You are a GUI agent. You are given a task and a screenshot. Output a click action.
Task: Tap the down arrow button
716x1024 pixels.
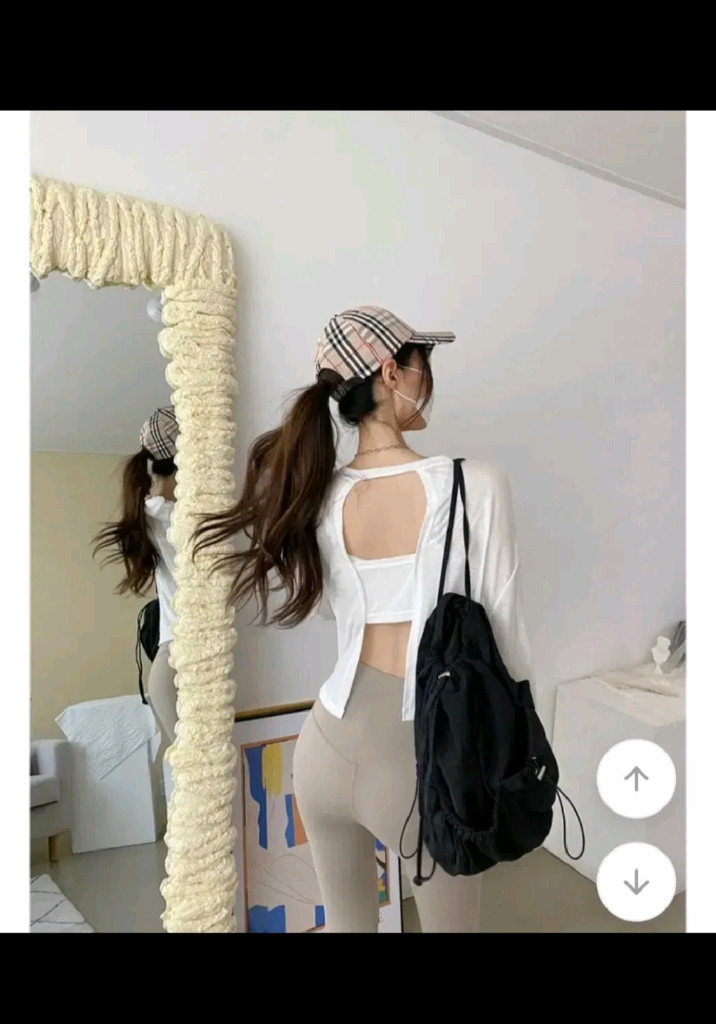[636, 881]
